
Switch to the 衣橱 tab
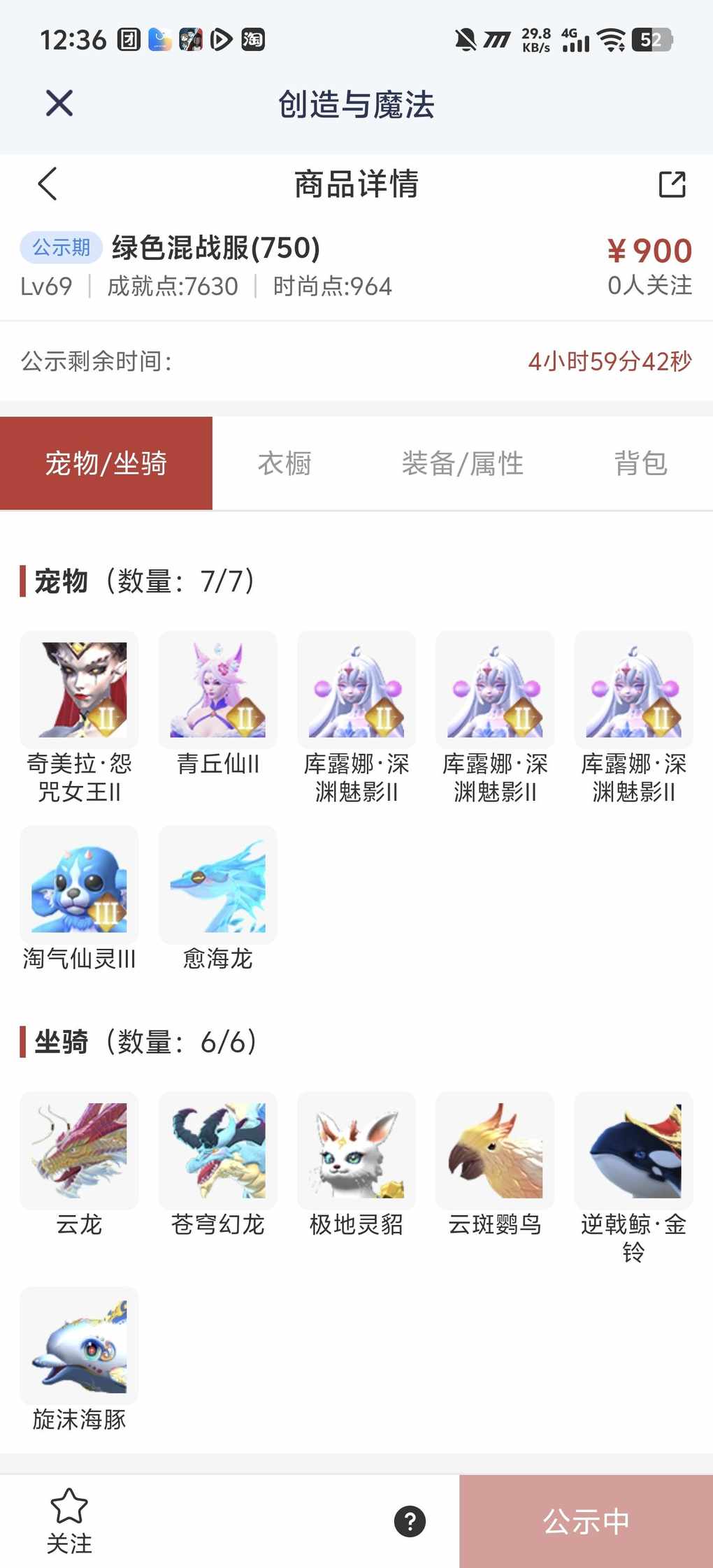[x=284, y=463]
